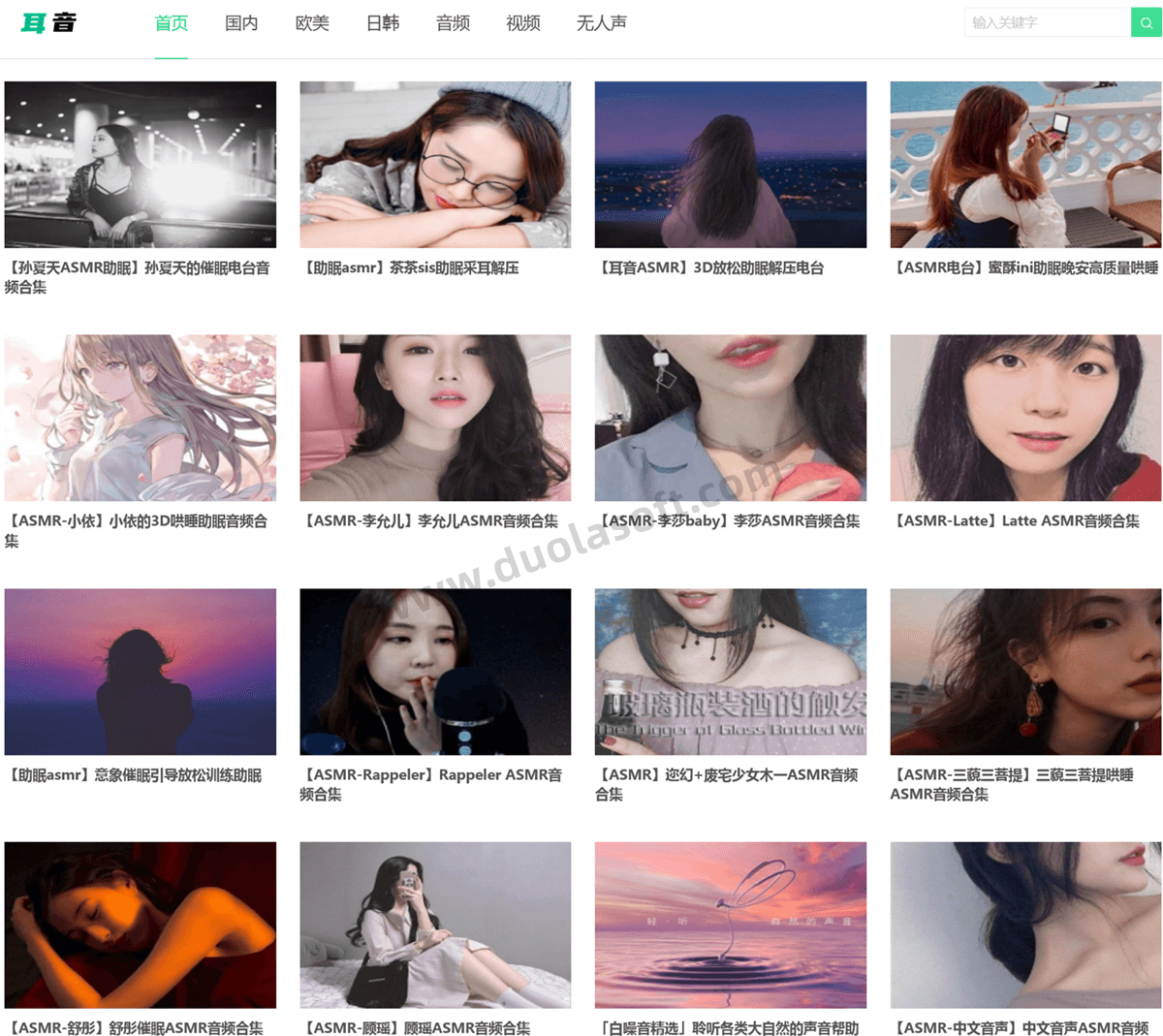This screenshot has height=1036, width=1163.
Task: View 李允儿ASMR音频合集 card
Action: pyautogui.click(x=435, y=418)
